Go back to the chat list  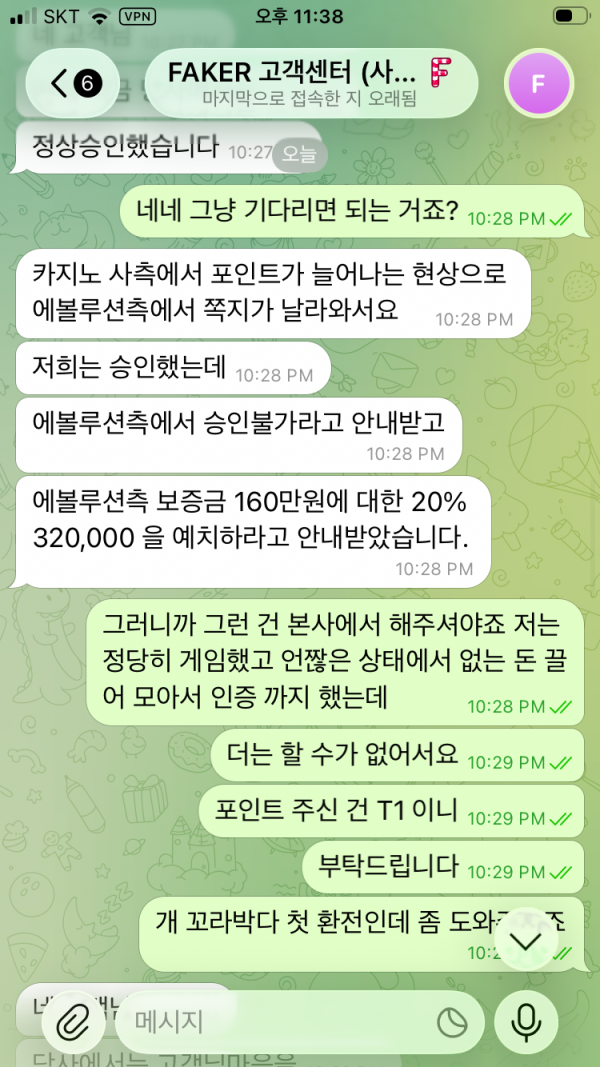coord(72,84)
